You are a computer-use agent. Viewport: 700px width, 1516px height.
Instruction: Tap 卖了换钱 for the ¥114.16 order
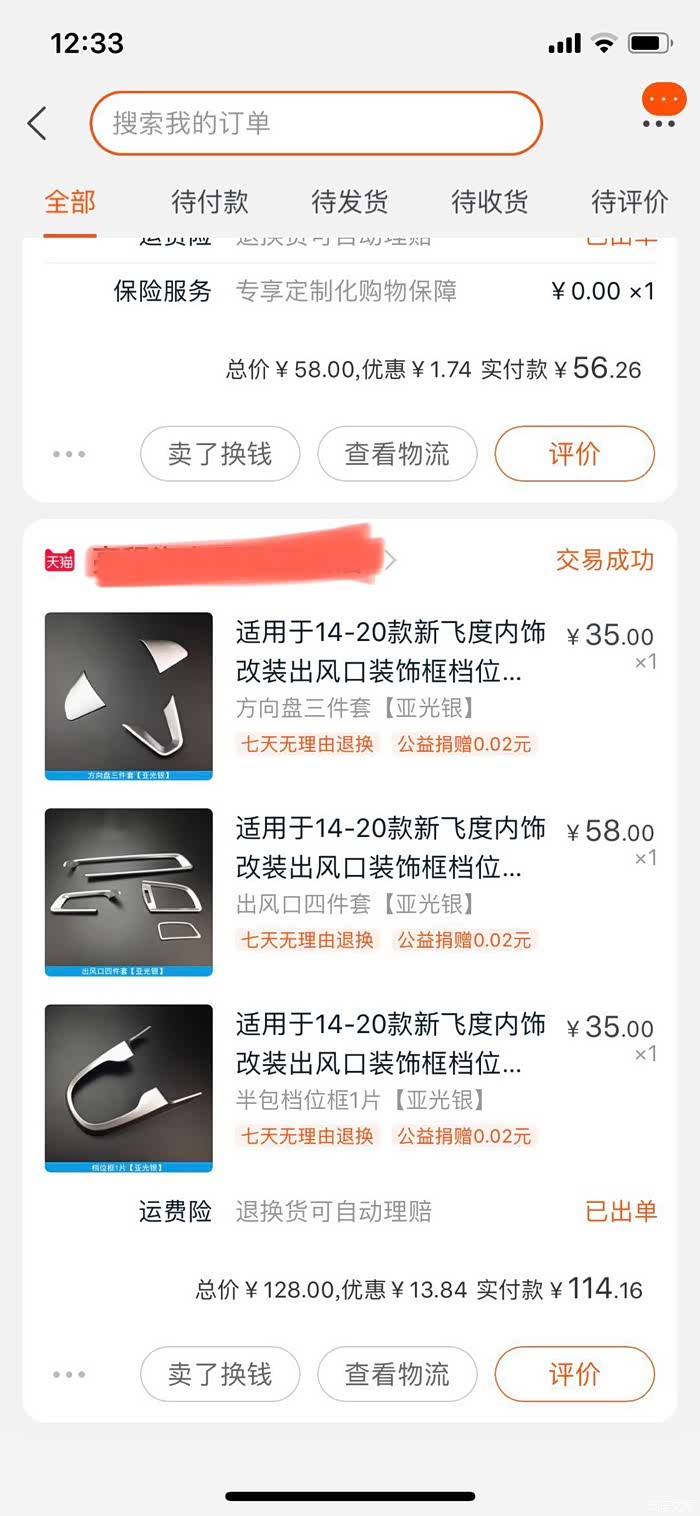pos(220,1374)
